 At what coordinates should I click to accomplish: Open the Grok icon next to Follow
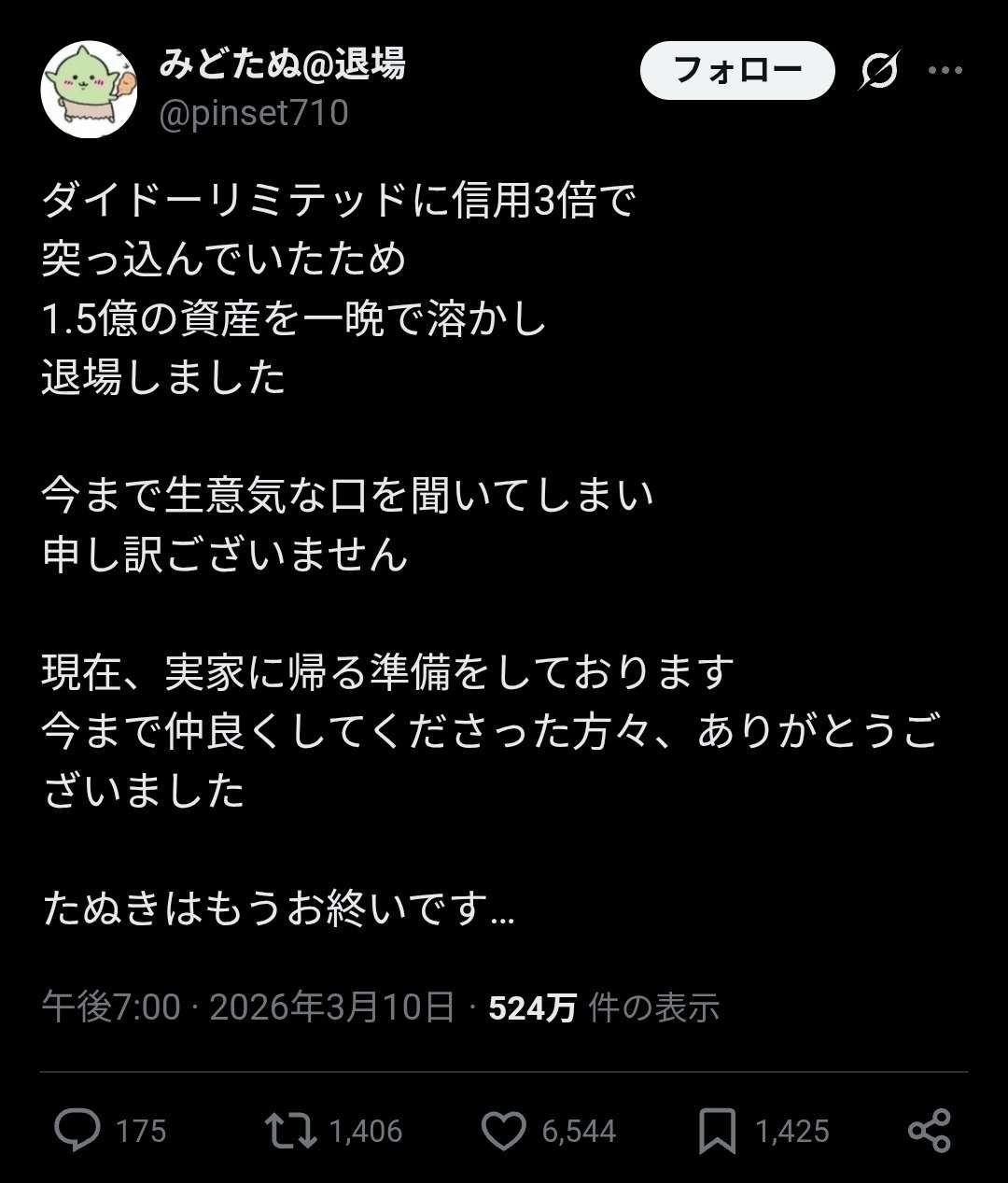[x=878, y=71]
